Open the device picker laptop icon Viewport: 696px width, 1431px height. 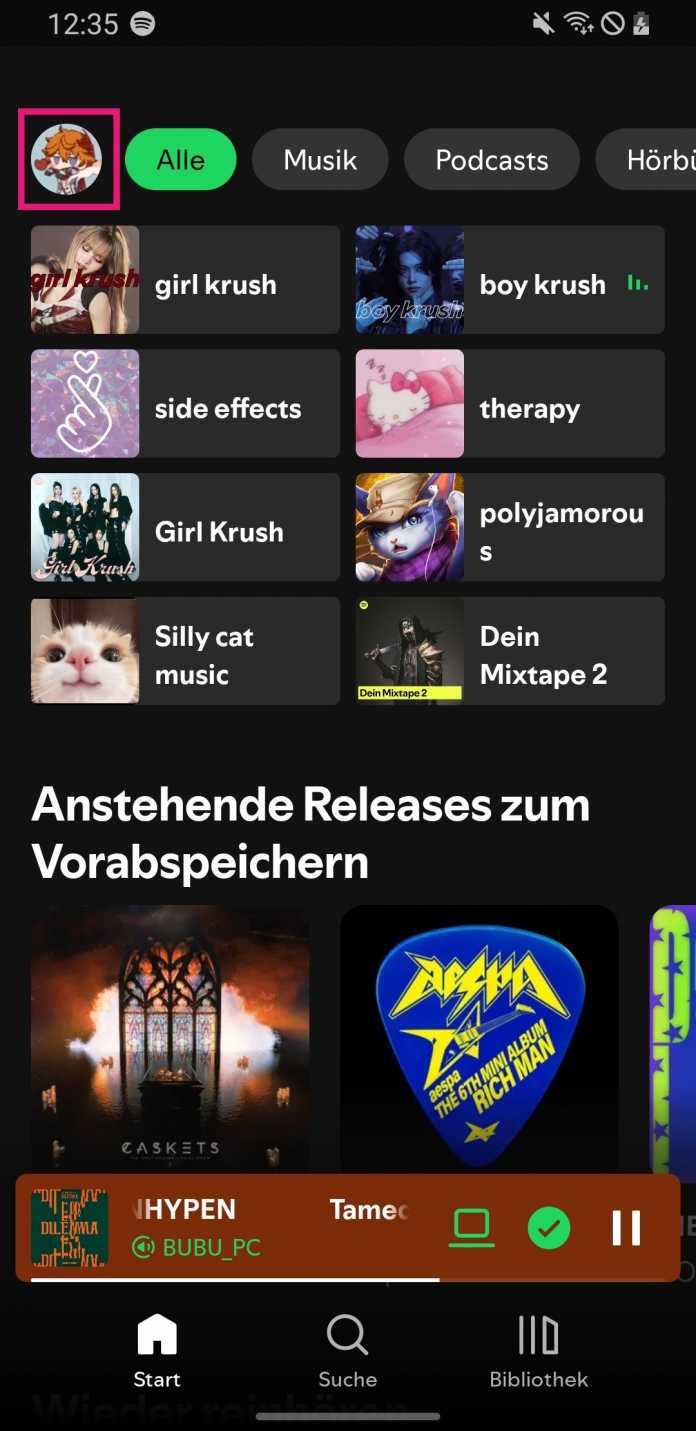[x=471, y=1228]
